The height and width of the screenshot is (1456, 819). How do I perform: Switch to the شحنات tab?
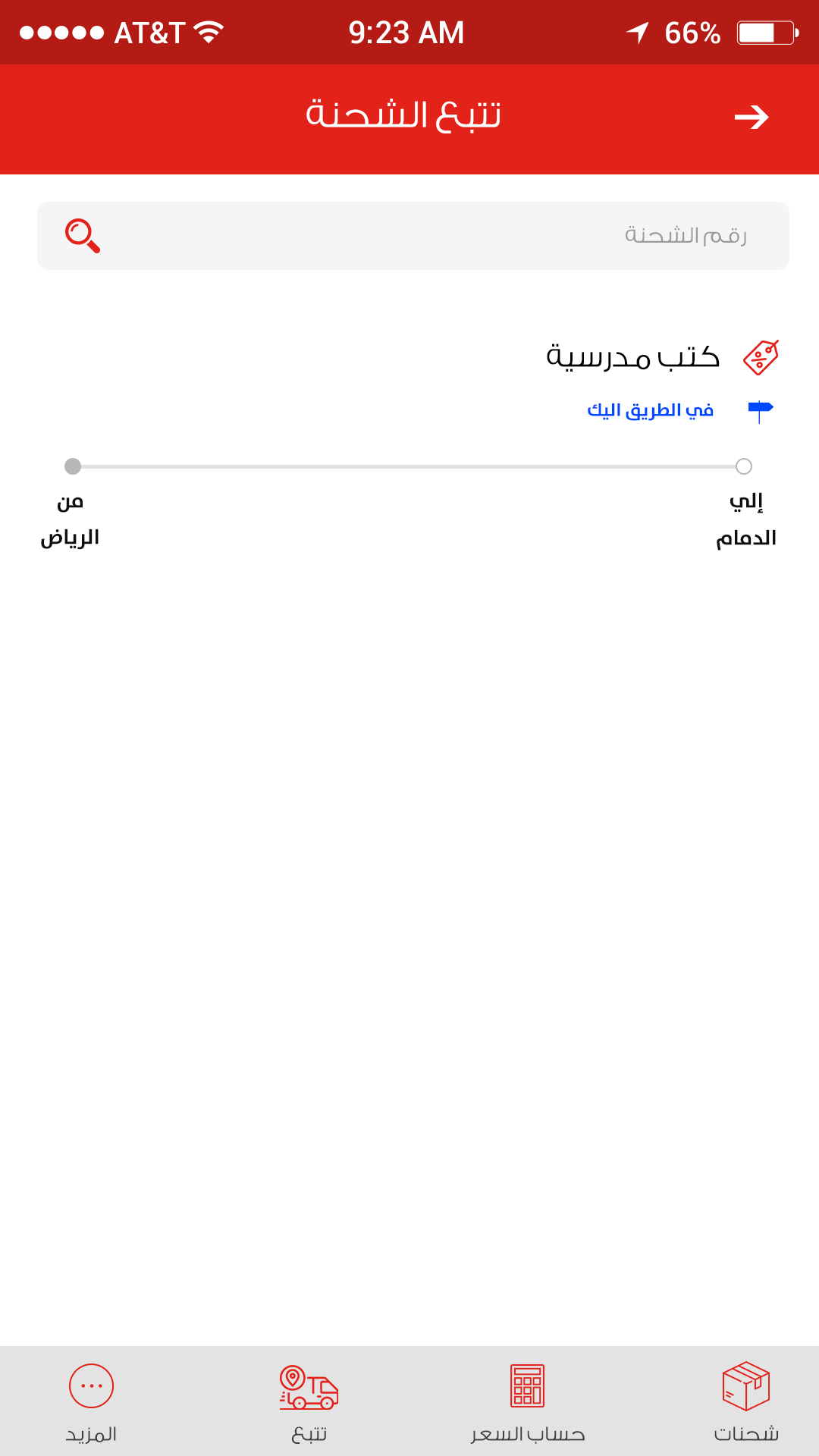point(746,1401)
